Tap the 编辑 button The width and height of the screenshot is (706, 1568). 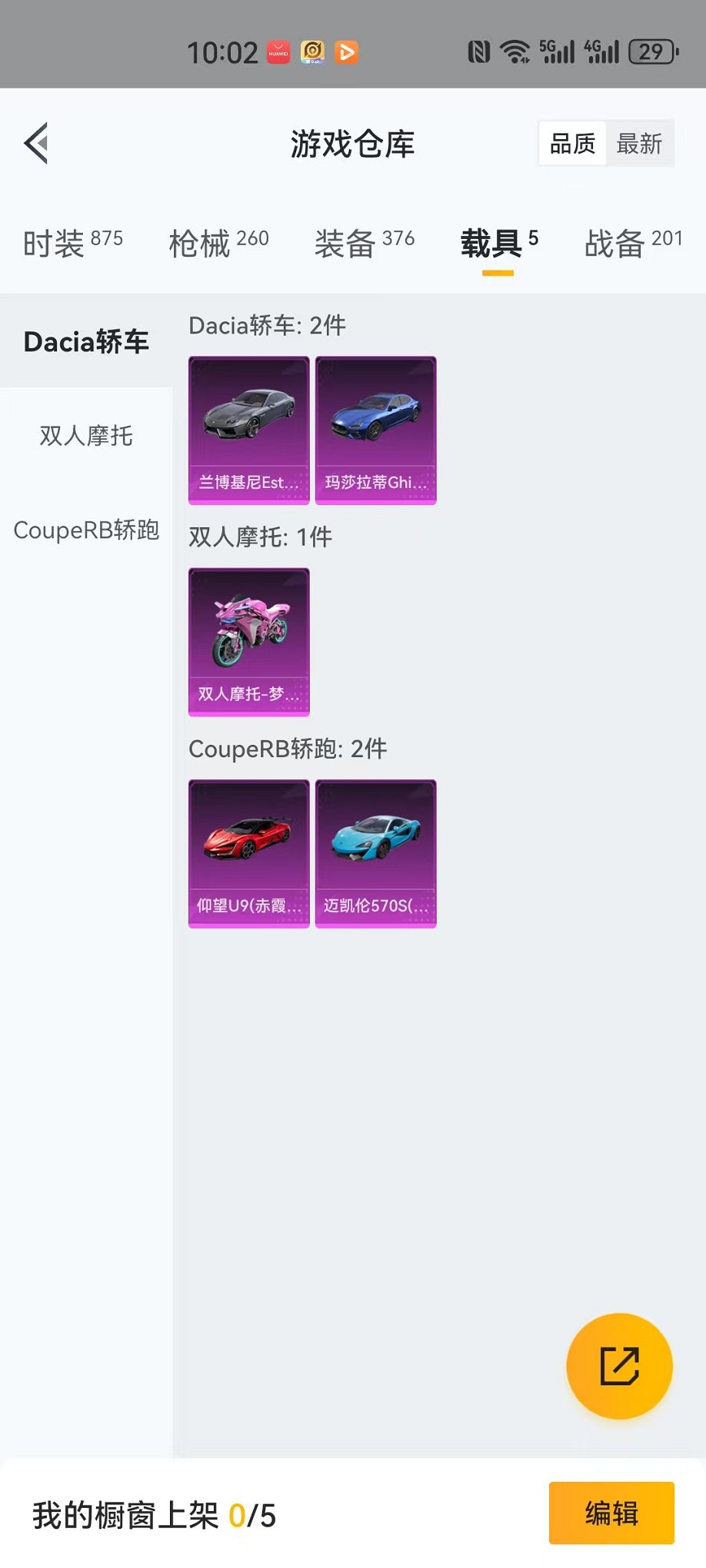click(611, 1513)
